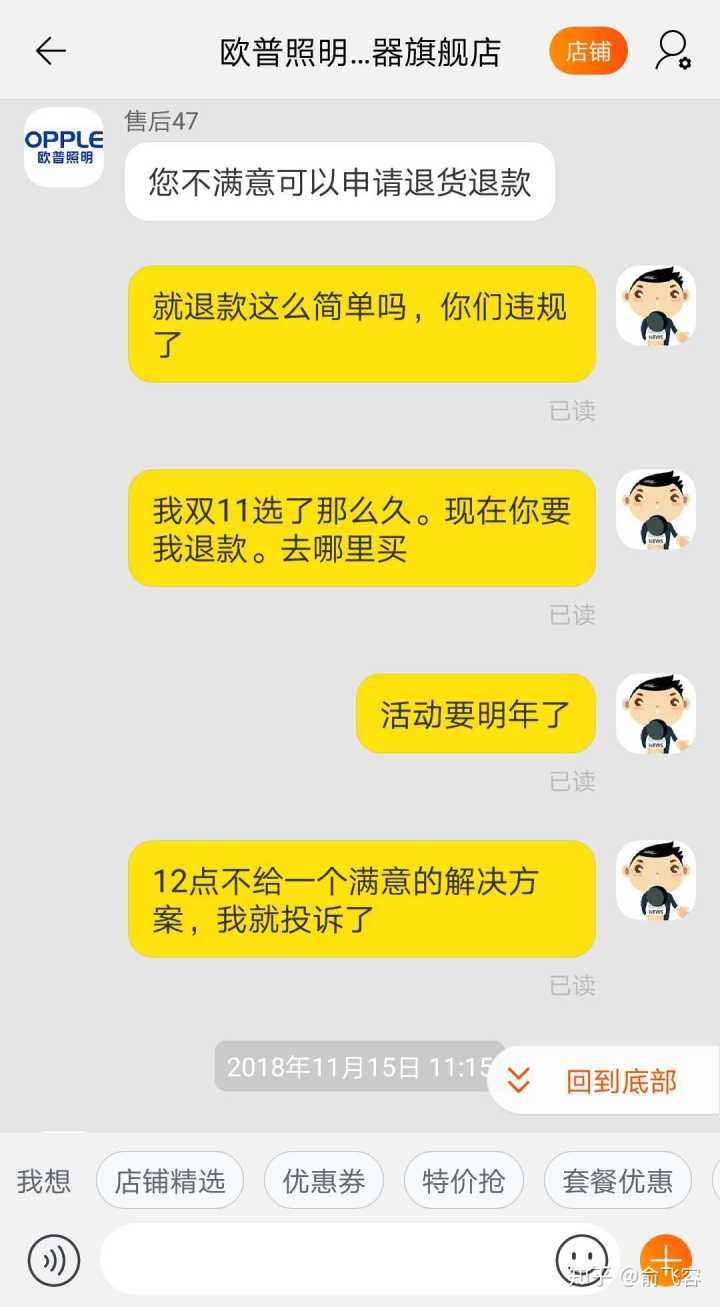
Task: Switch to voice input mode
Action: pos(54,1259)
